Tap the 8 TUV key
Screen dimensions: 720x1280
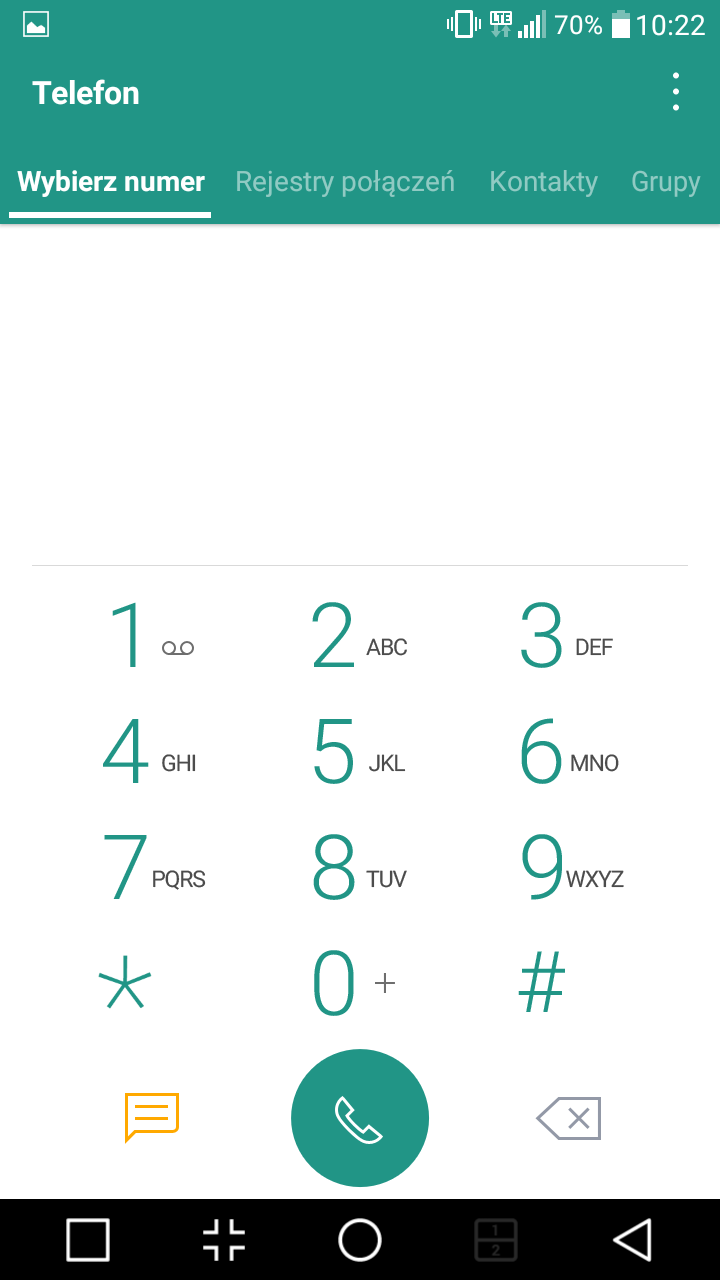(x=359, y=868)
